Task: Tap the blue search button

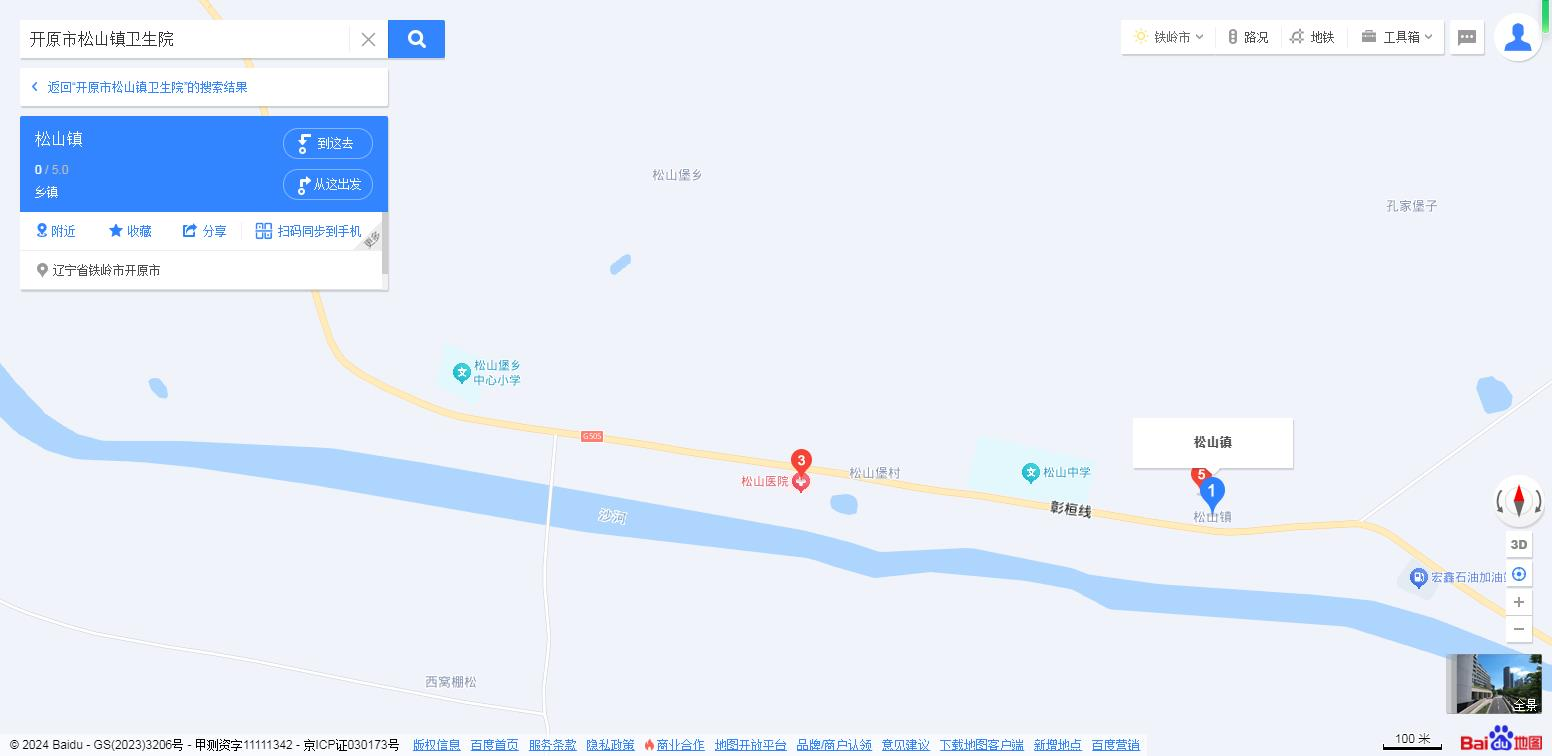Action: point(416,39)
